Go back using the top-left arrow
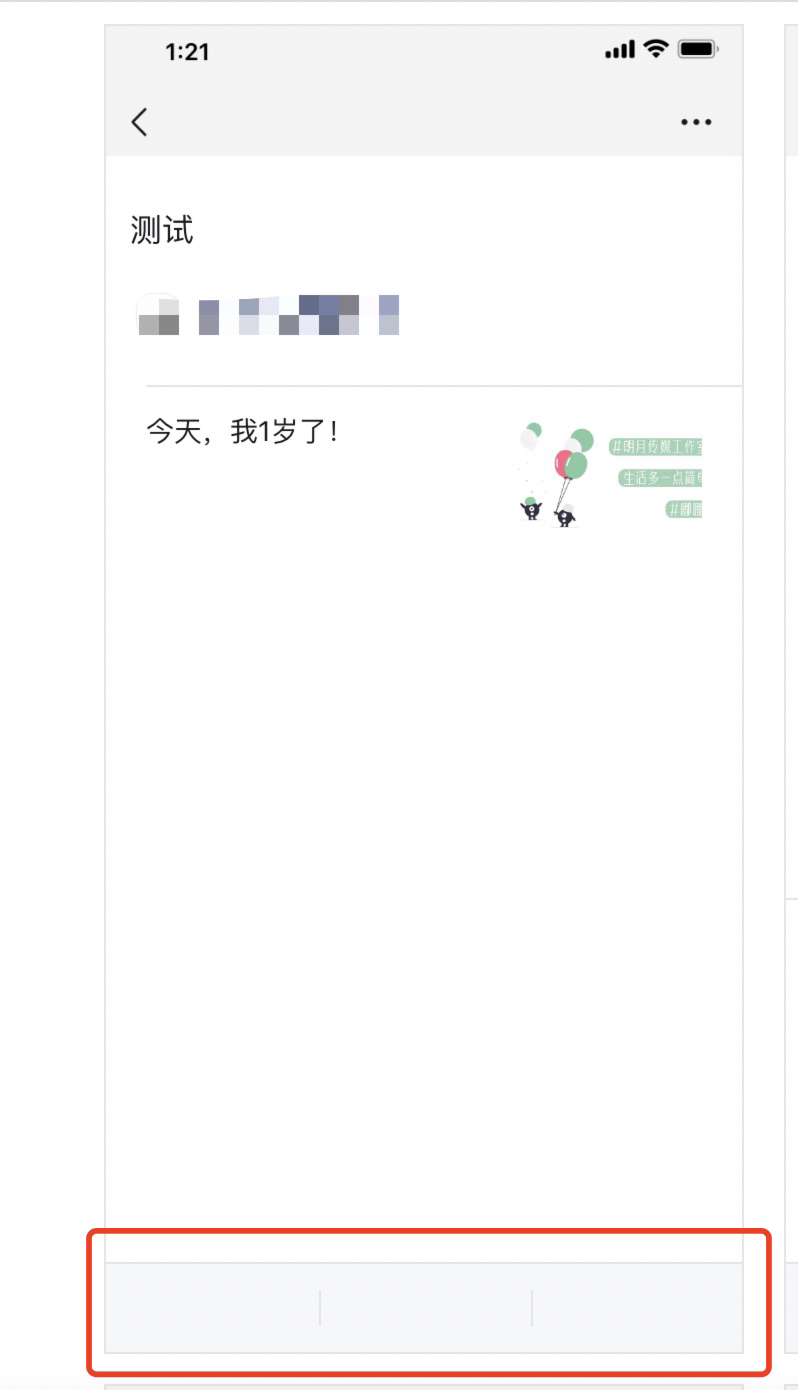Viewport: 798px width, 1390px height. [x=139, y=122]
